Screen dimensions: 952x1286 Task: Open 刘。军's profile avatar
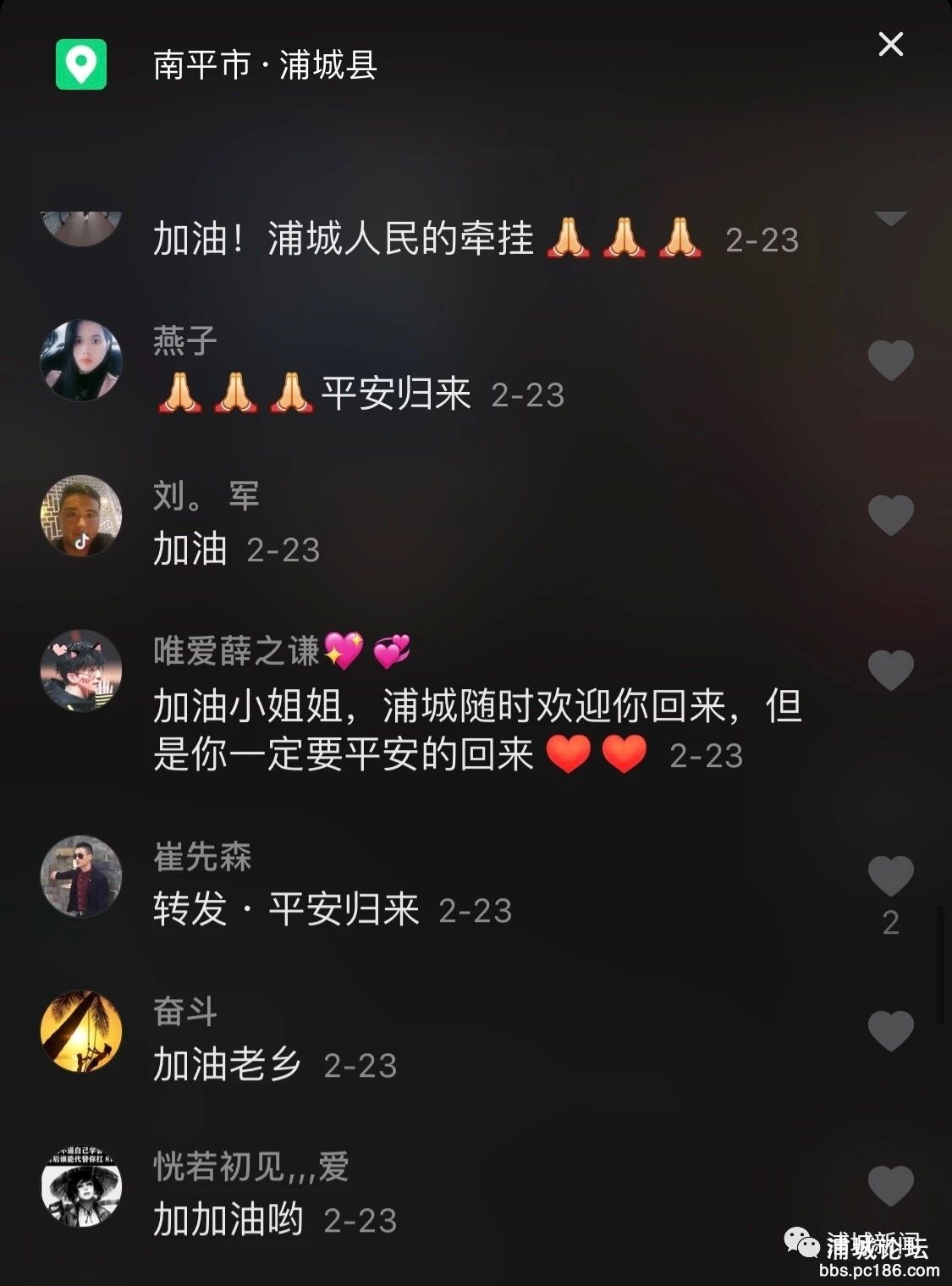tap(81, 515)
